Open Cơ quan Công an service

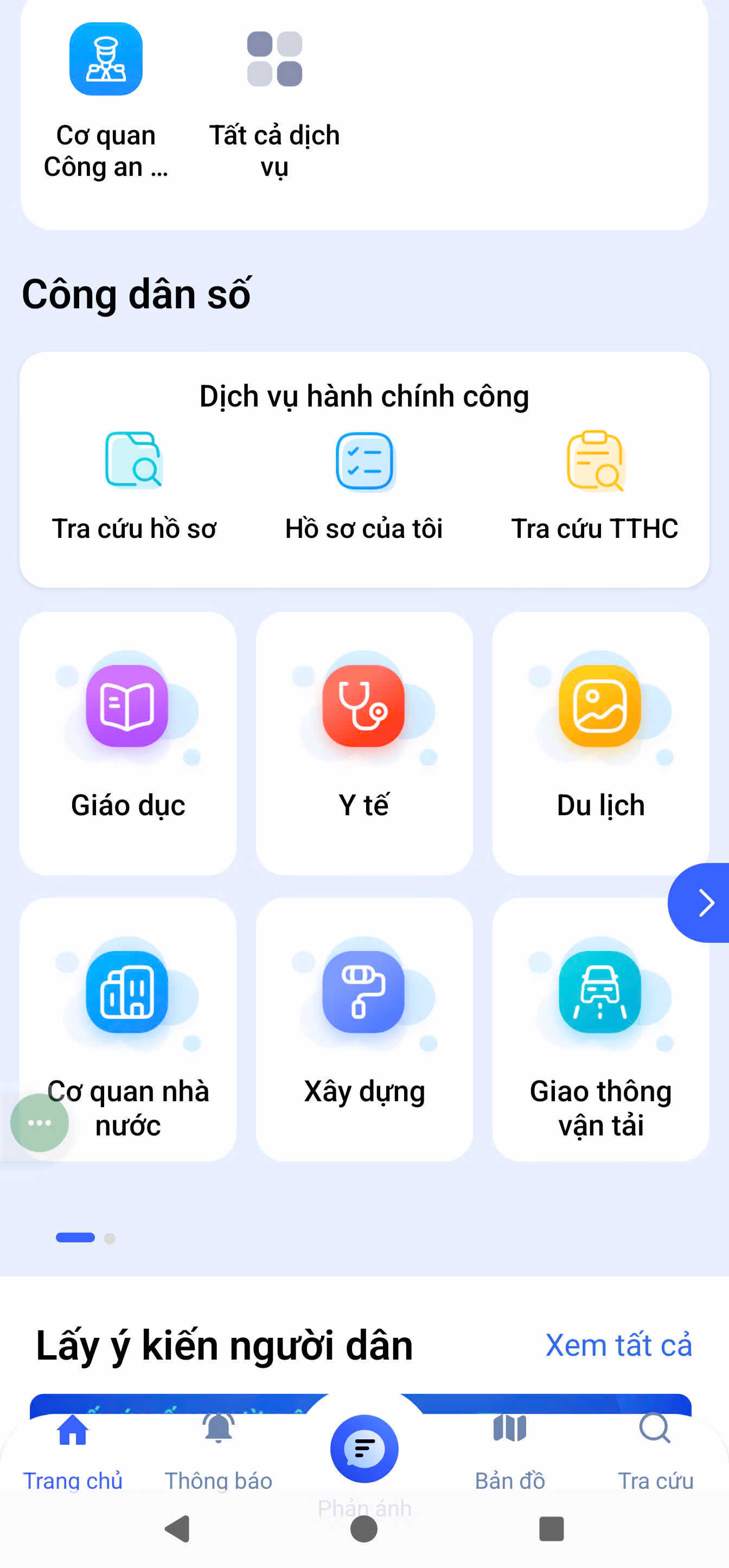point(106,100)
